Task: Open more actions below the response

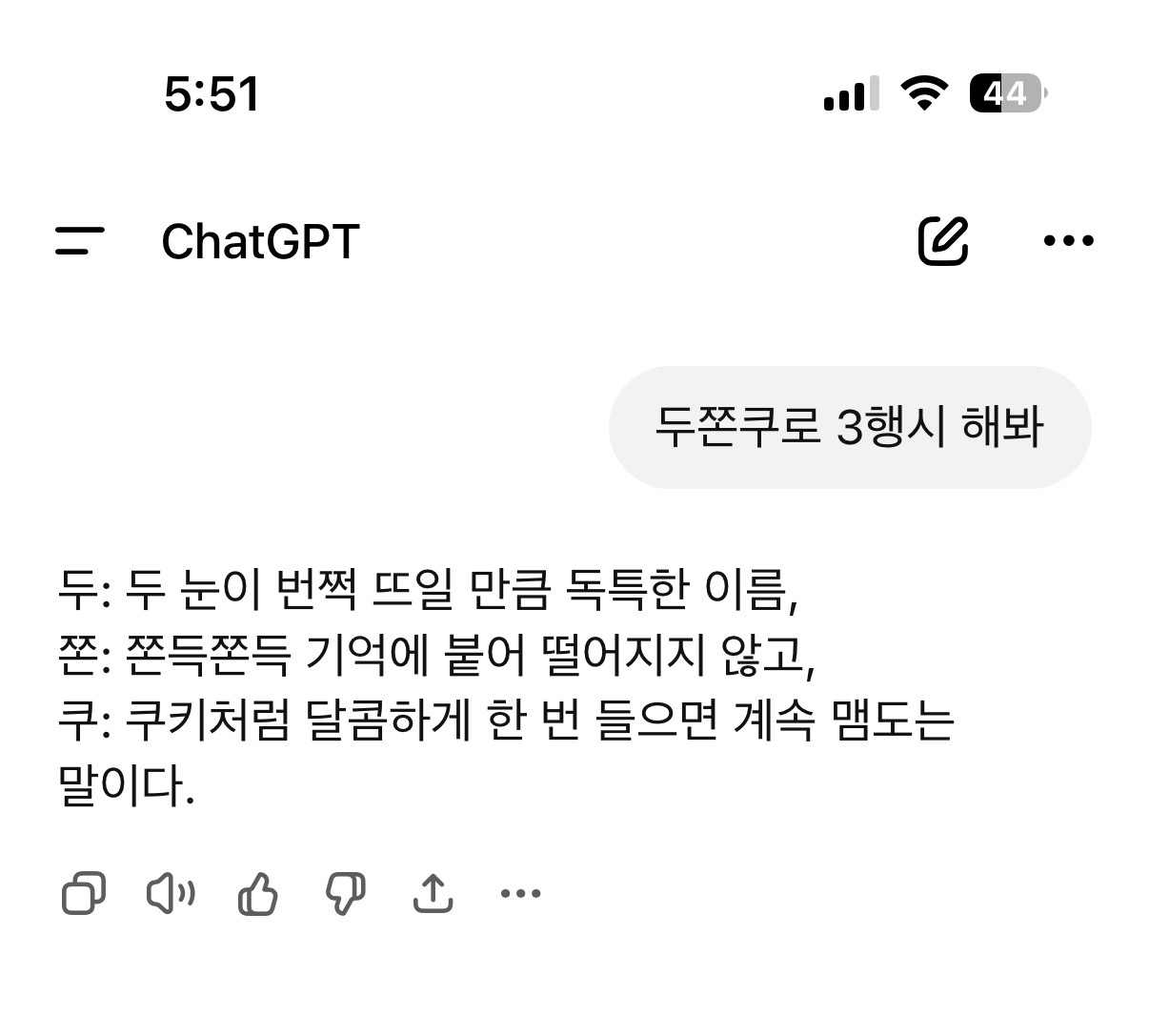Action: click(x=520, y=894)
